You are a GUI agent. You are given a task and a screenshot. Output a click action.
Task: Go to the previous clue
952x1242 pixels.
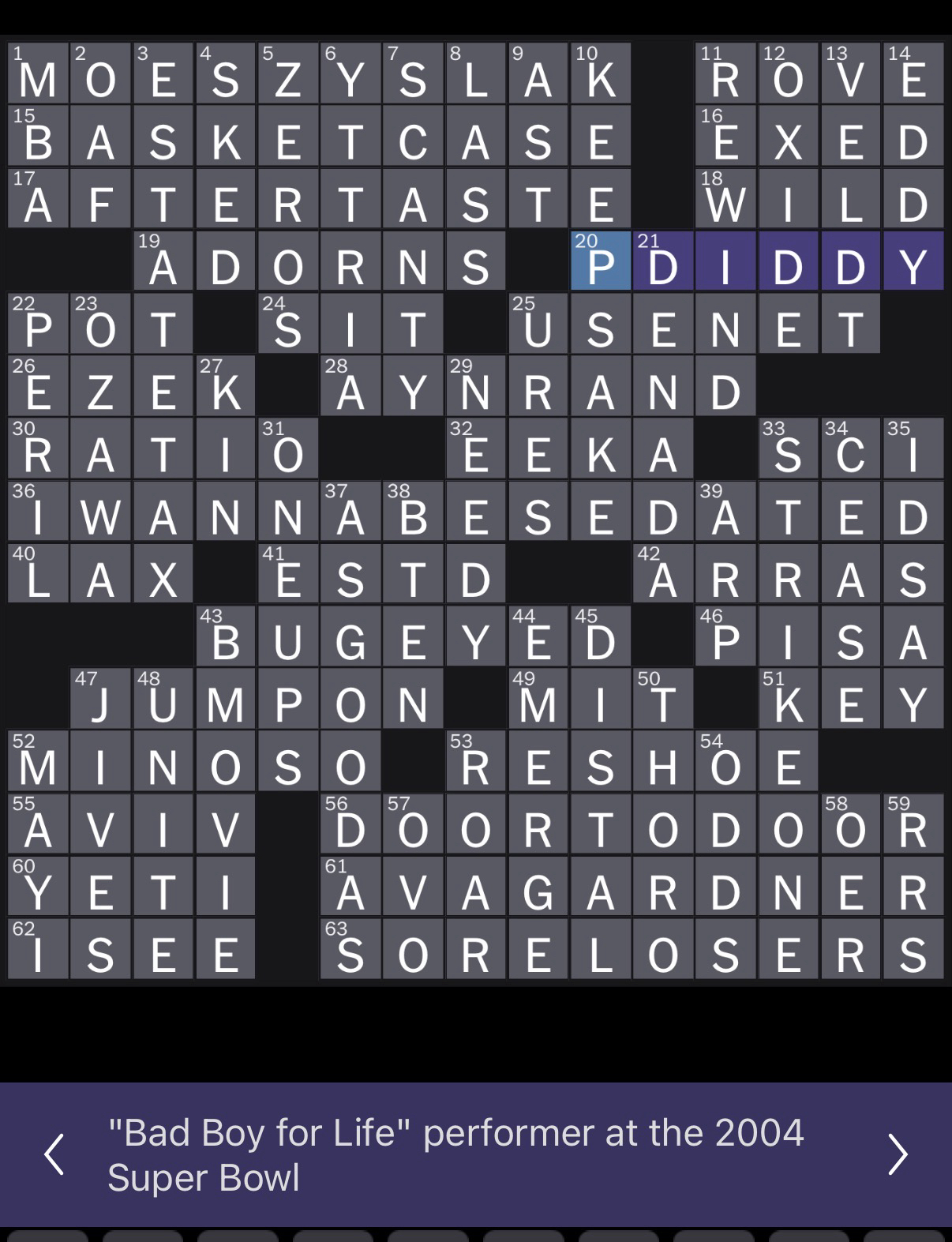tap(54, 1154)
